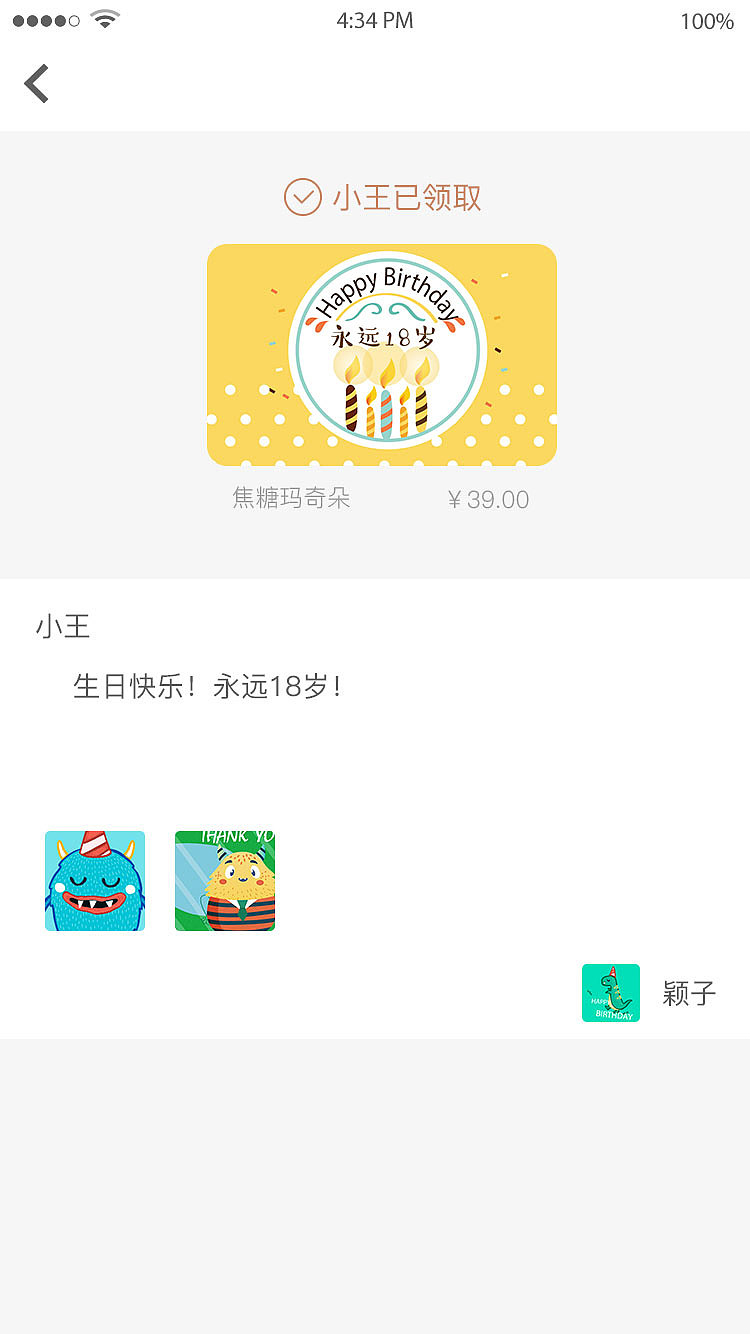Tap the back chevron arrow
The width and height of the screenshot is (750, 1334).
(36, 83)
